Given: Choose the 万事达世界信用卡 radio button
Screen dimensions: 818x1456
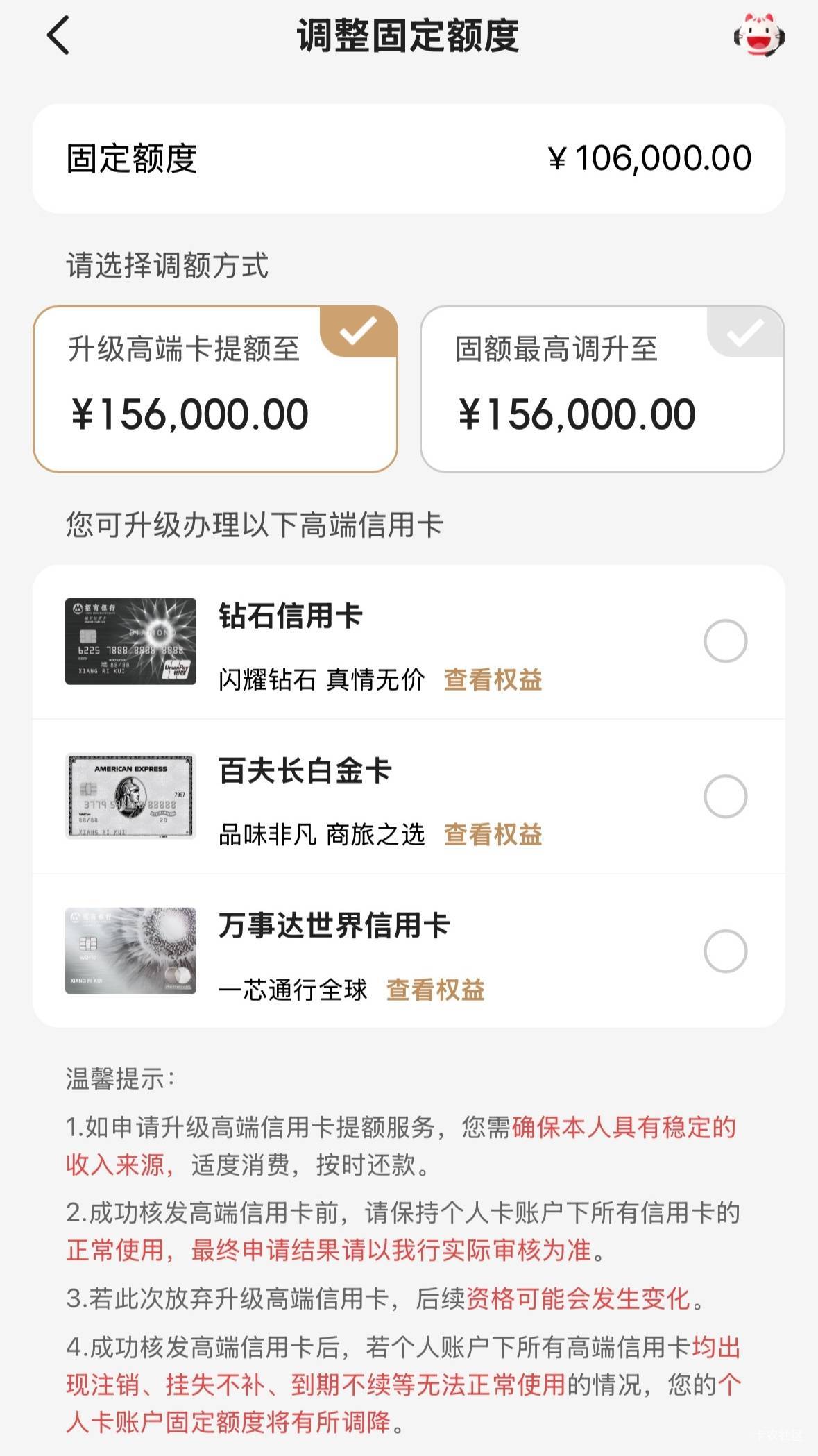Looking at the screenshot, I should tap(725, 951).
